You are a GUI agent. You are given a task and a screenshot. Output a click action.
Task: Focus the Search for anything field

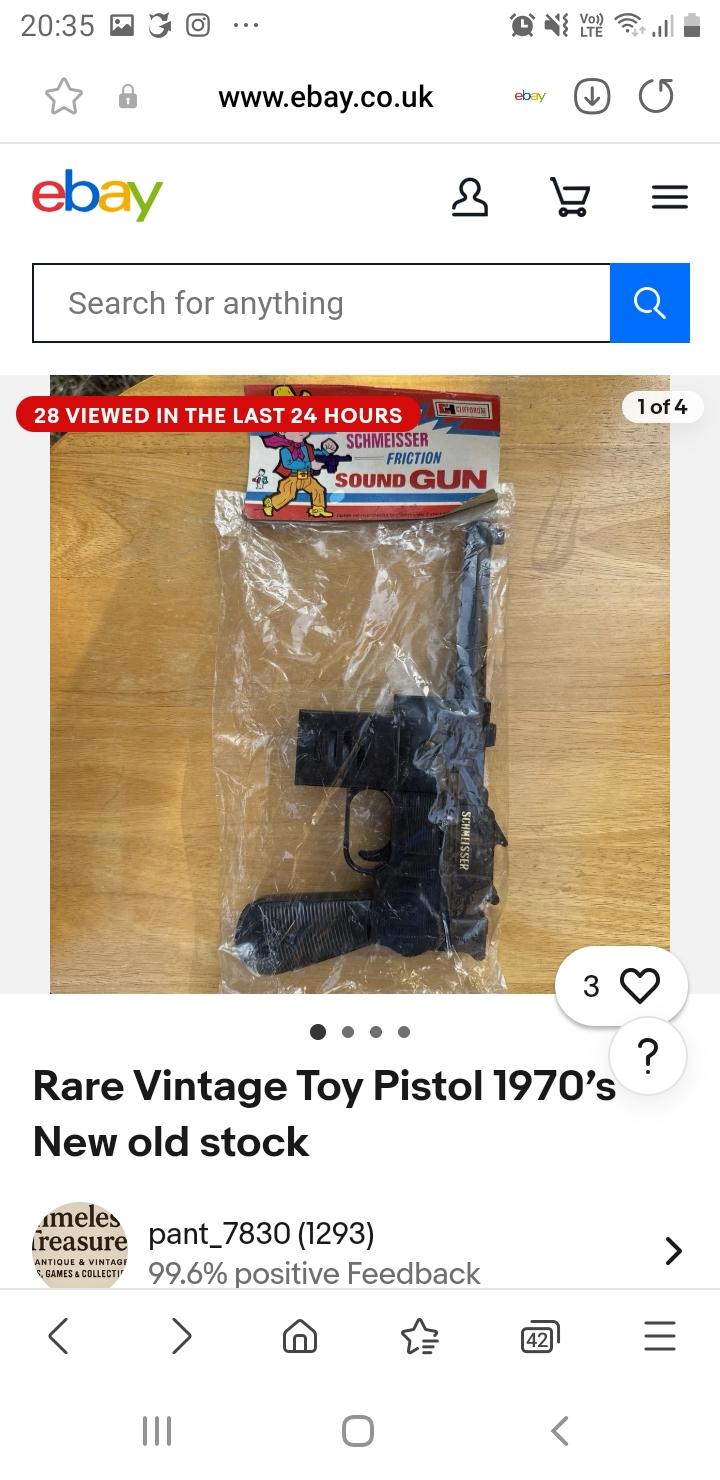coord(321,303)
